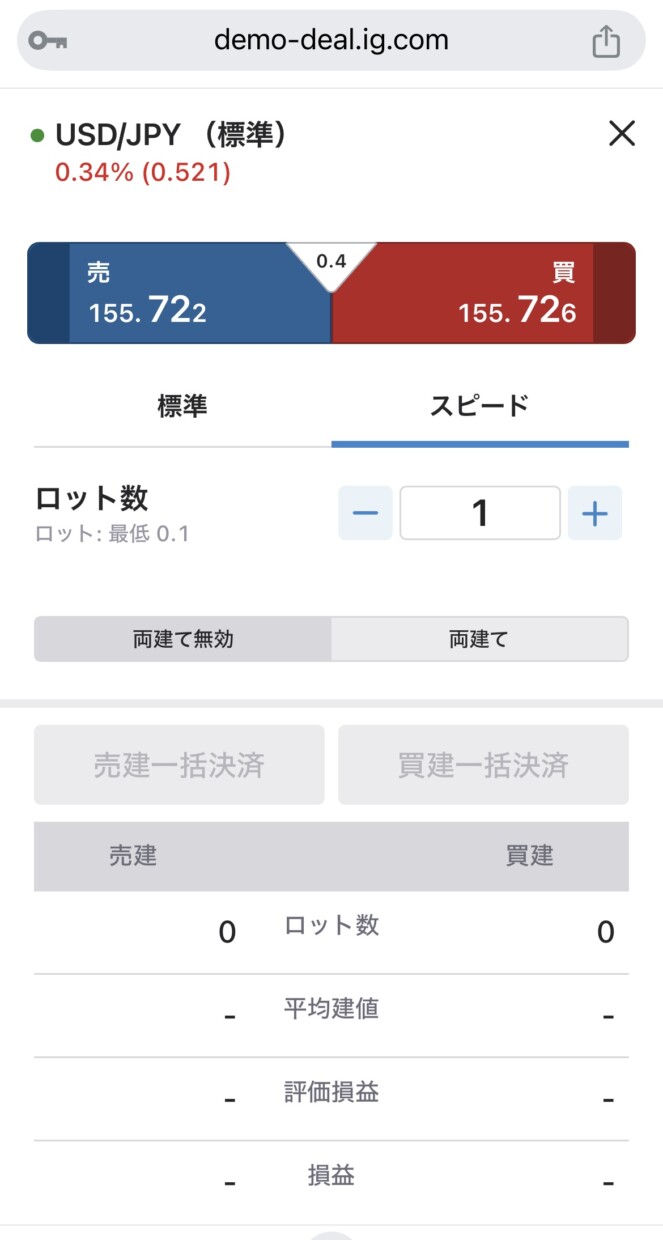Screen dimensions: 663x1240
Task: Select the スピード tab
Action: (480, 406)
